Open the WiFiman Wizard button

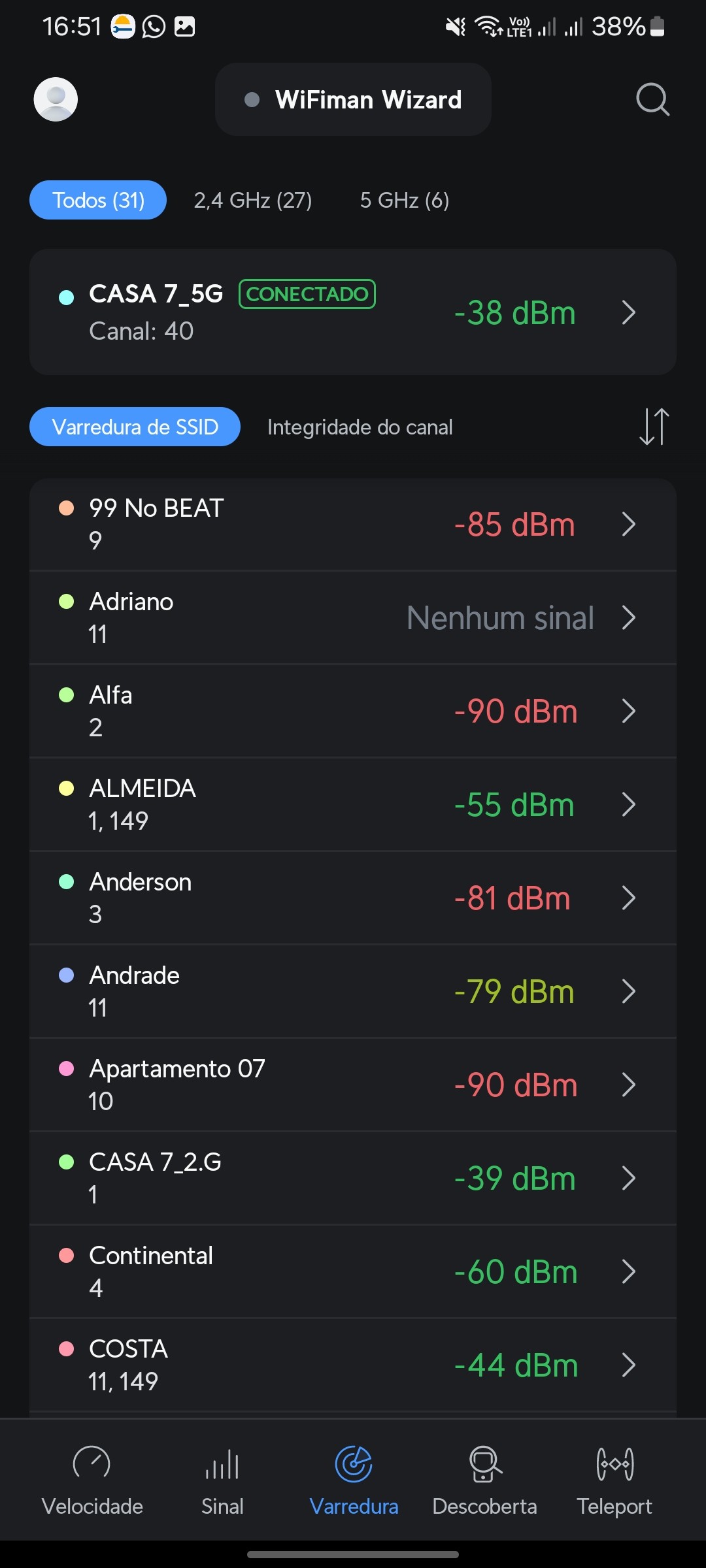tap(353, 99)
